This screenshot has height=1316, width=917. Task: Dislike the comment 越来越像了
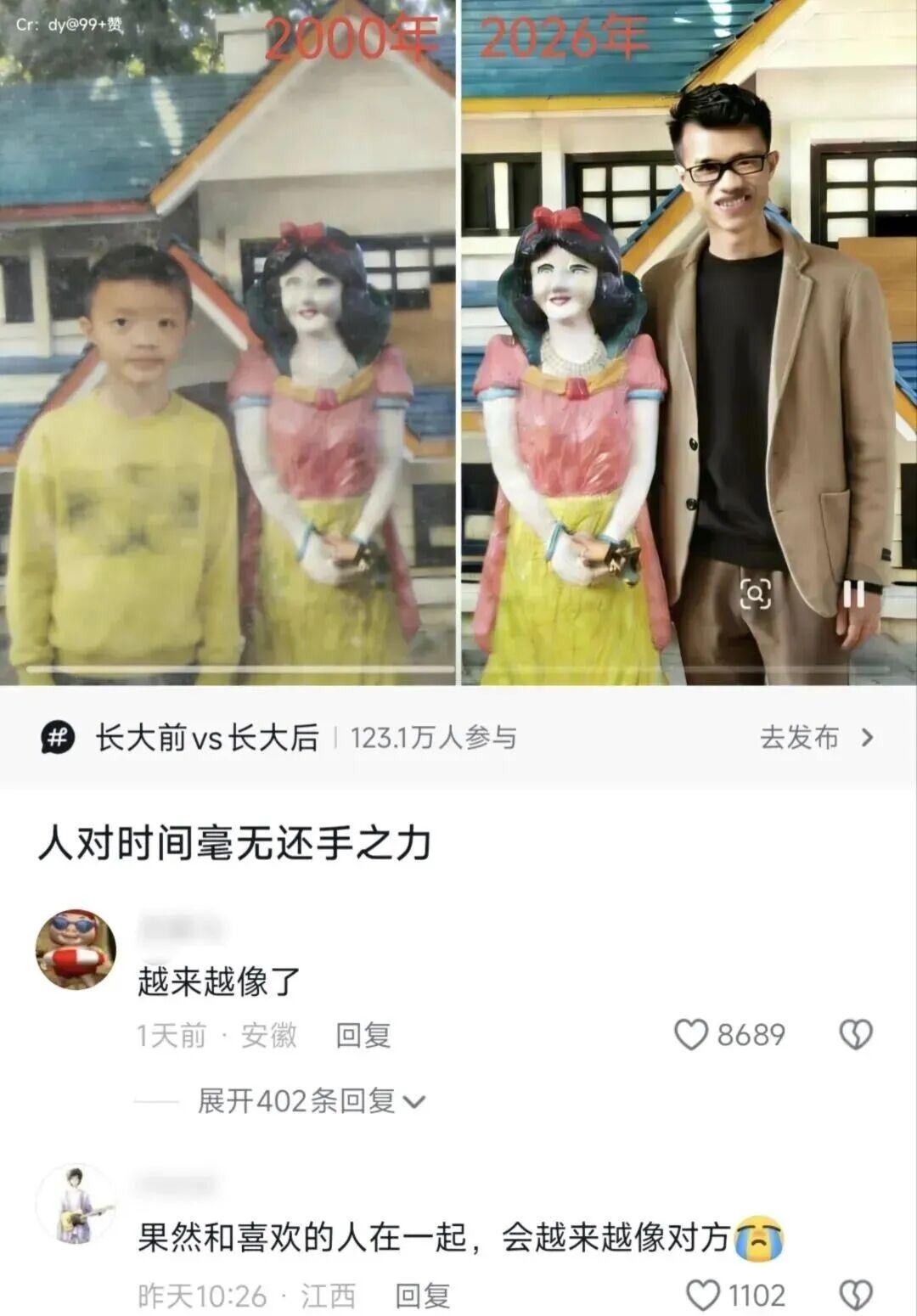855,1034
